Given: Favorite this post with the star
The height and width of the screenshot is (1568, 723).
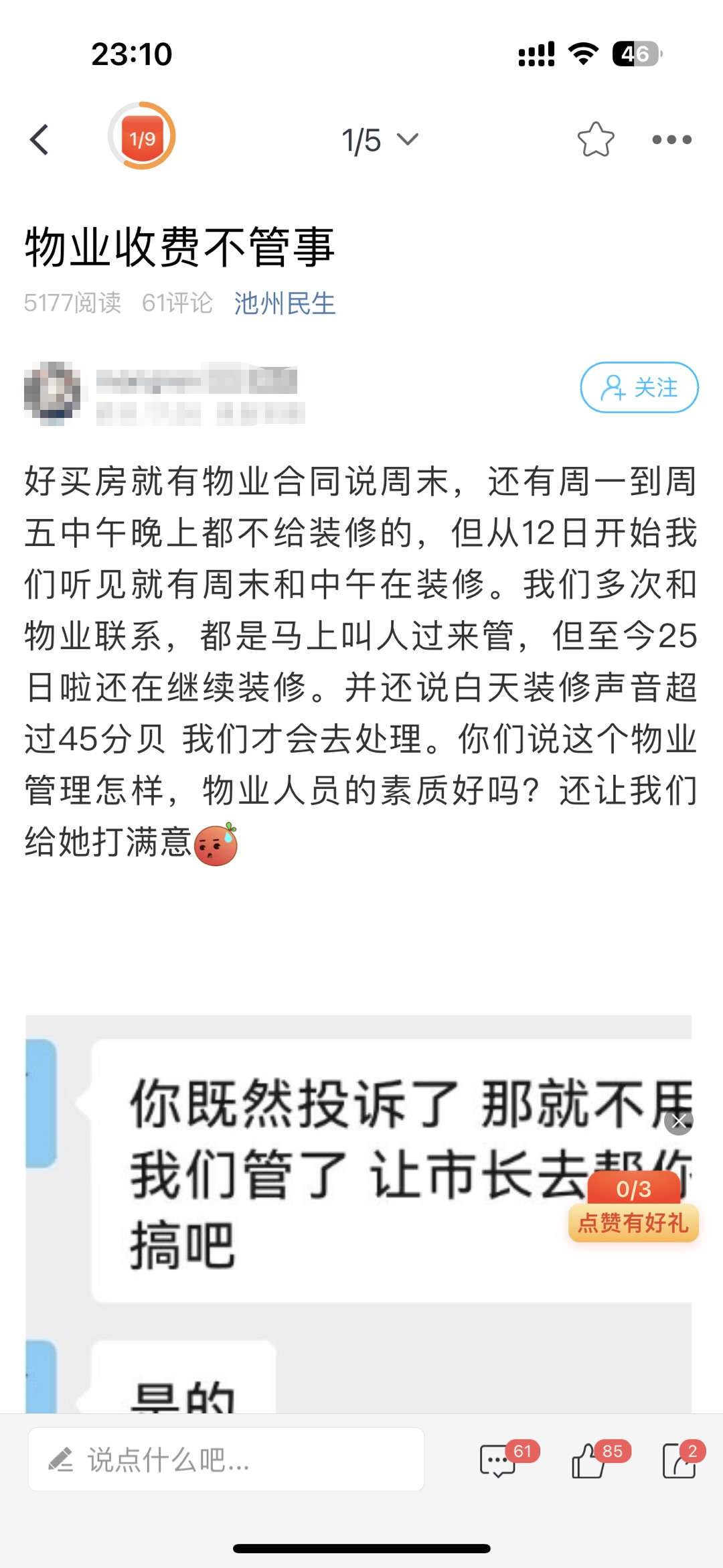Looking at the screenshot, I should [x=595, y=139].
